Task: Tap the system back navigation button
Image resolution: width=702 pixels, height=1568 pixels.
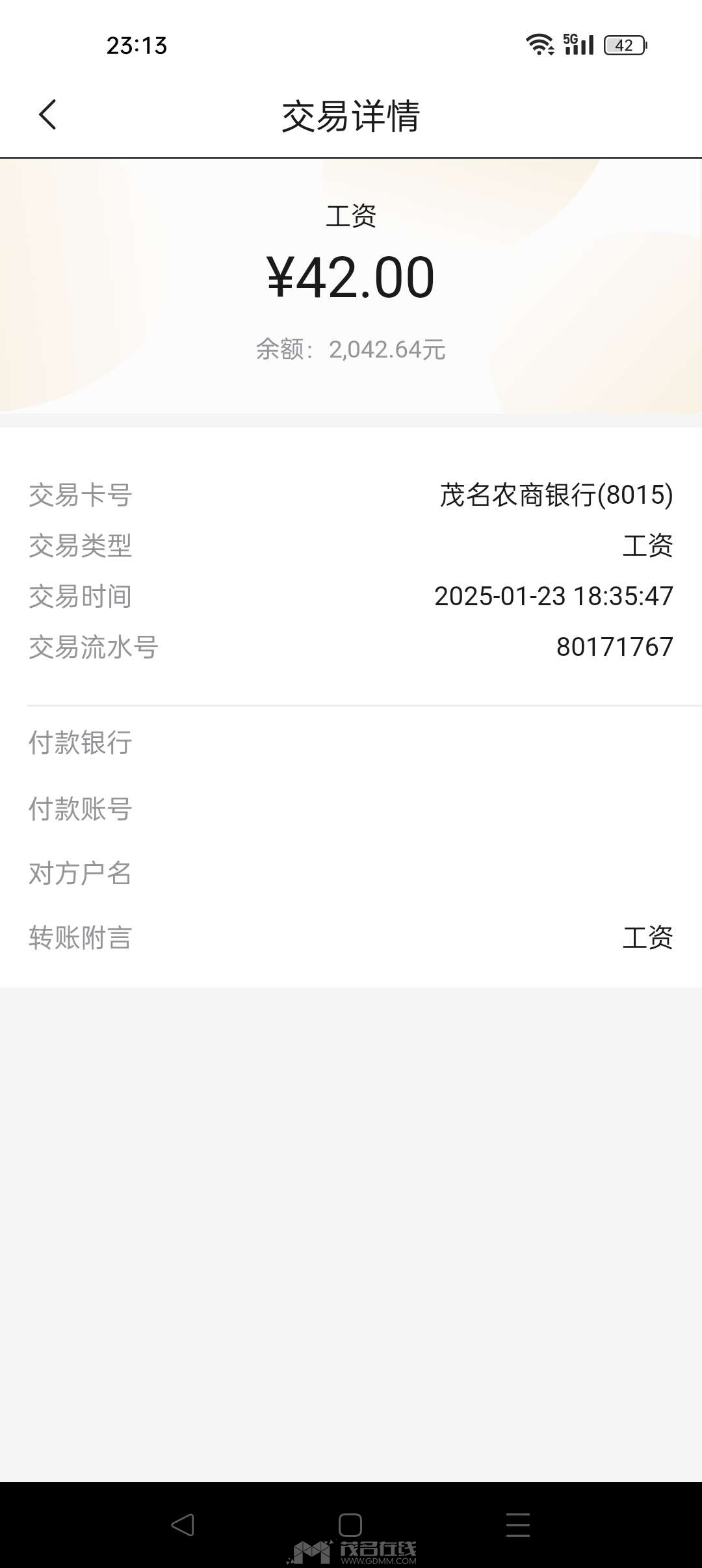Action: coord(183,1524)
